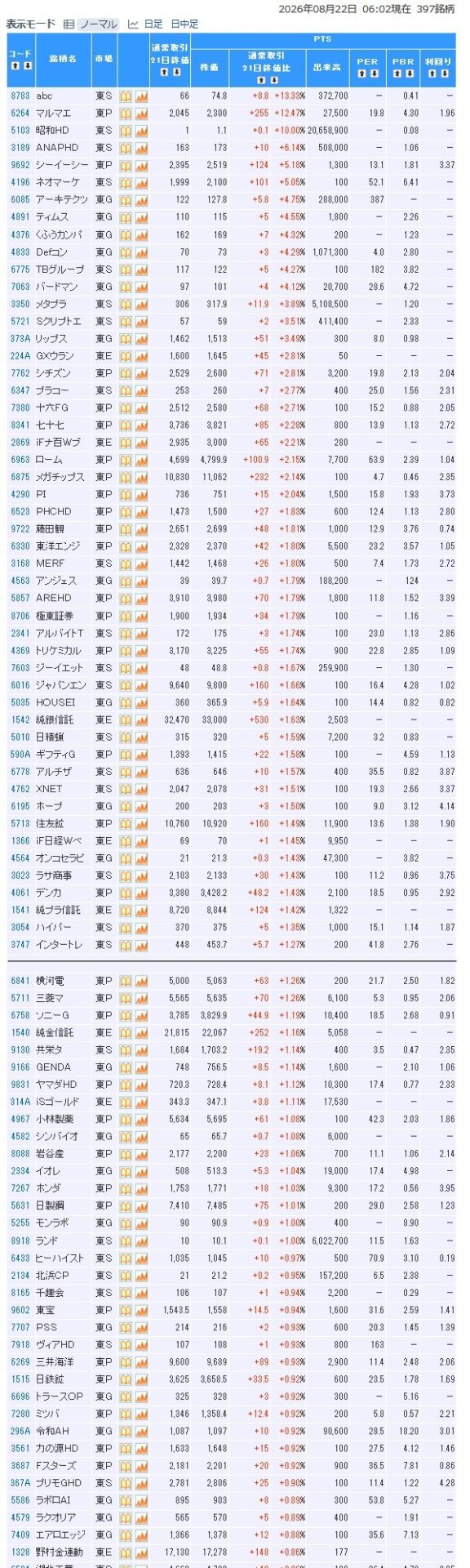Sort 利回り column descending arrow
The image size is (470, 1568).
point(444,73)
